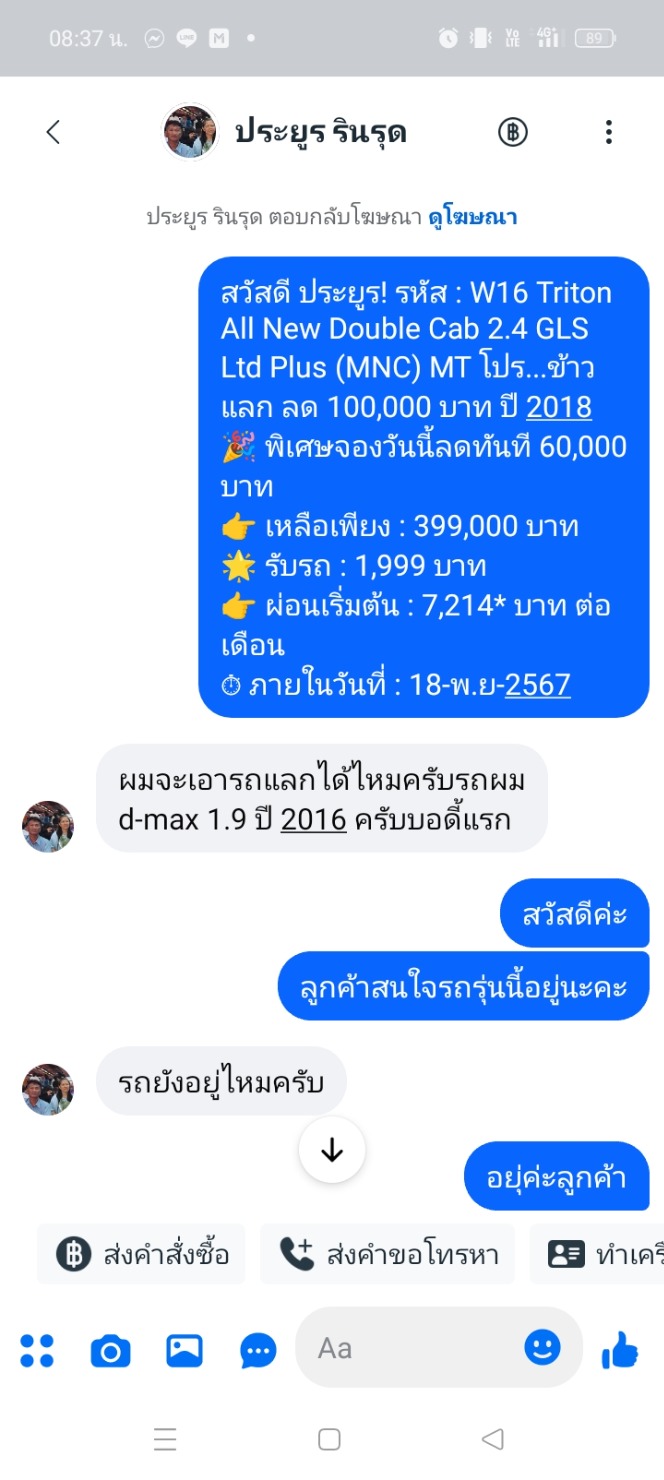Open the photo gallery picker
664x1480 pixels.
point(185,1351)
